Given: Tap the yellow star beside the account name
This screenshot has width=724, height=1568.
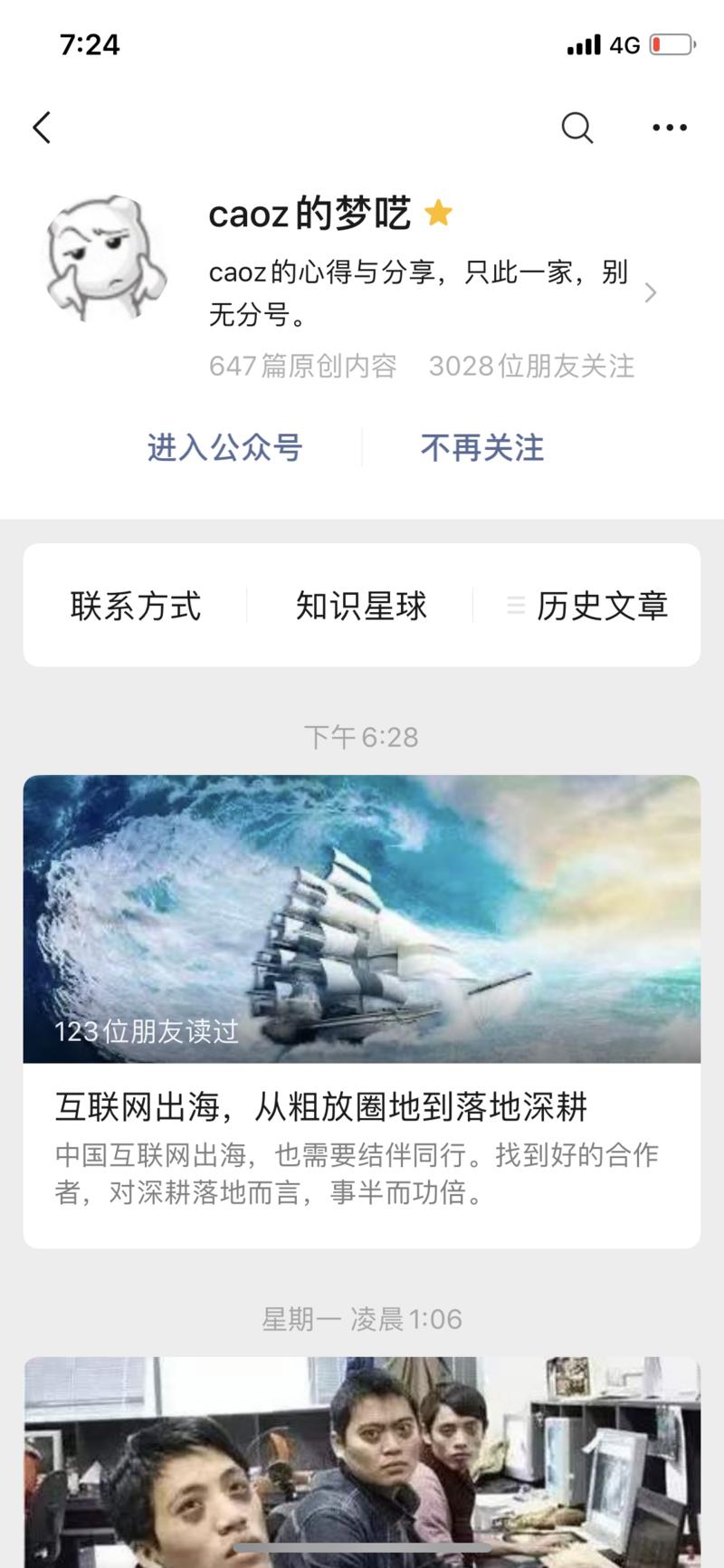Looking at the screenshot, I should [x=437, y=213].
